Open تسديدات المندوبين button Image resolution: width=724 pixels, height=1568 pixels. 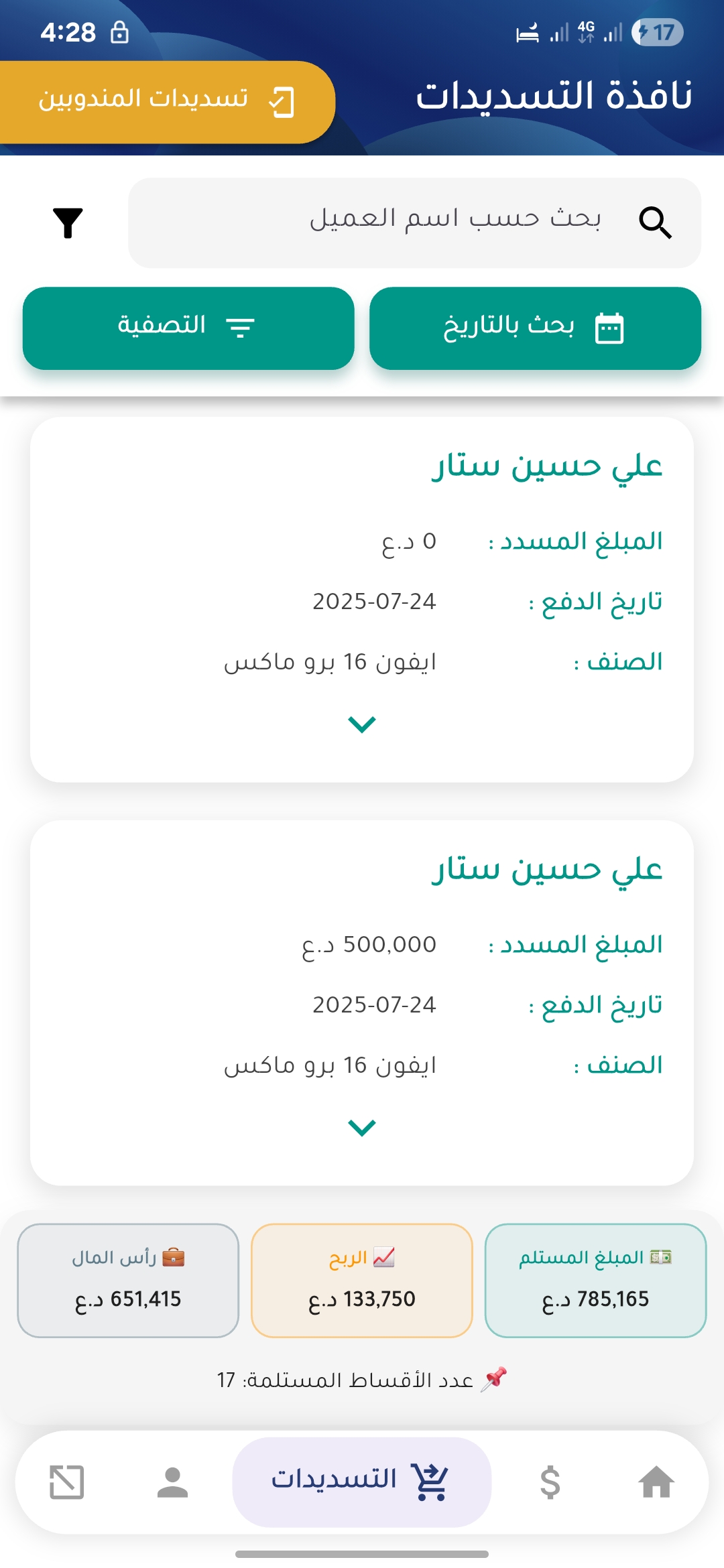point(166,102)
